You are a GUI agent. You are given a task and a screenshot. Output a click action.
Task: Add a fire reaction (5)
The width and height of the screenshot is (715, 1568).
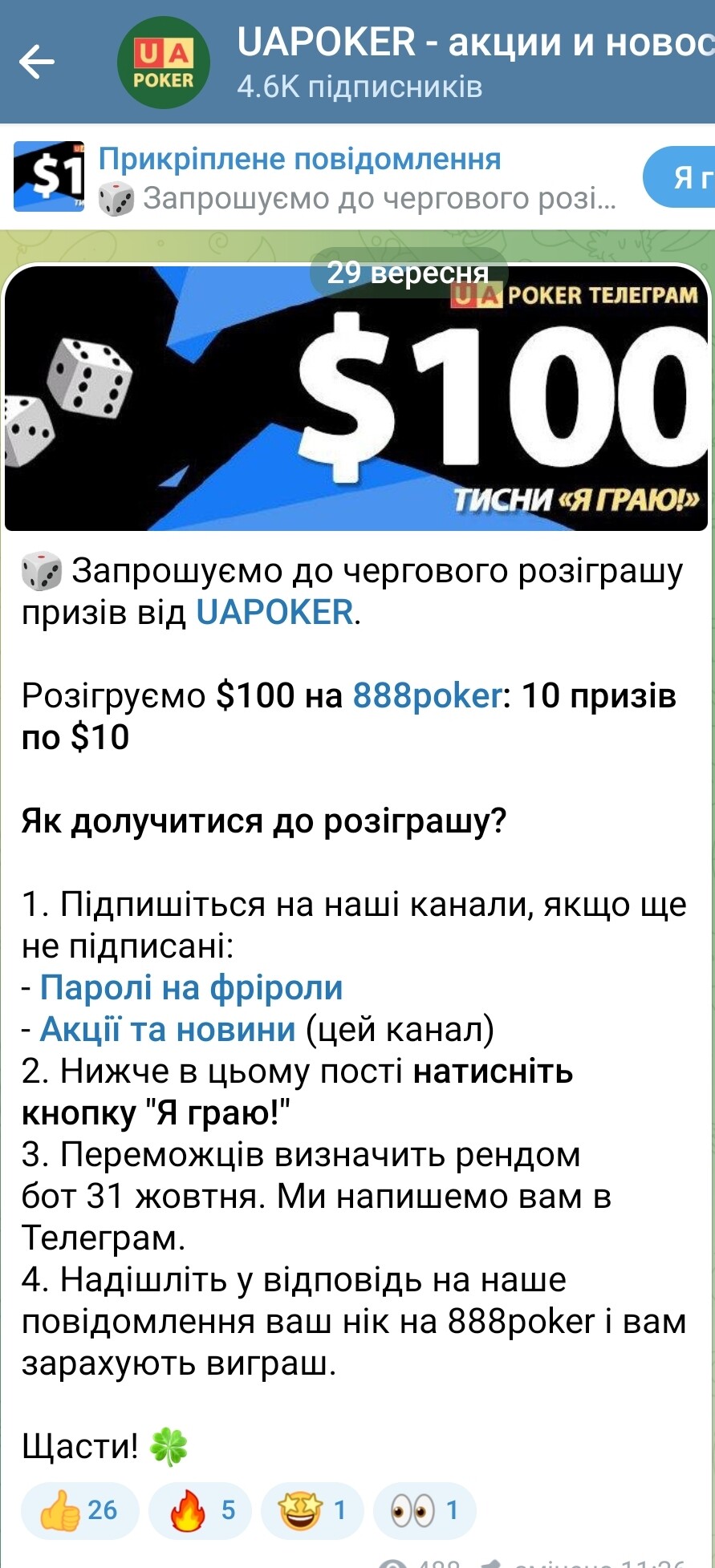coord(201,1510)
